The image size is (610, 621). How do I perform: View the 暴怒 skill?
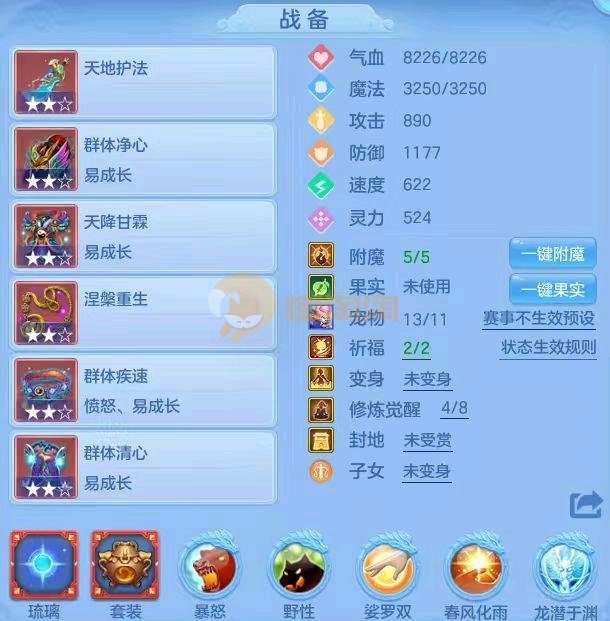[x=207, y=568]
